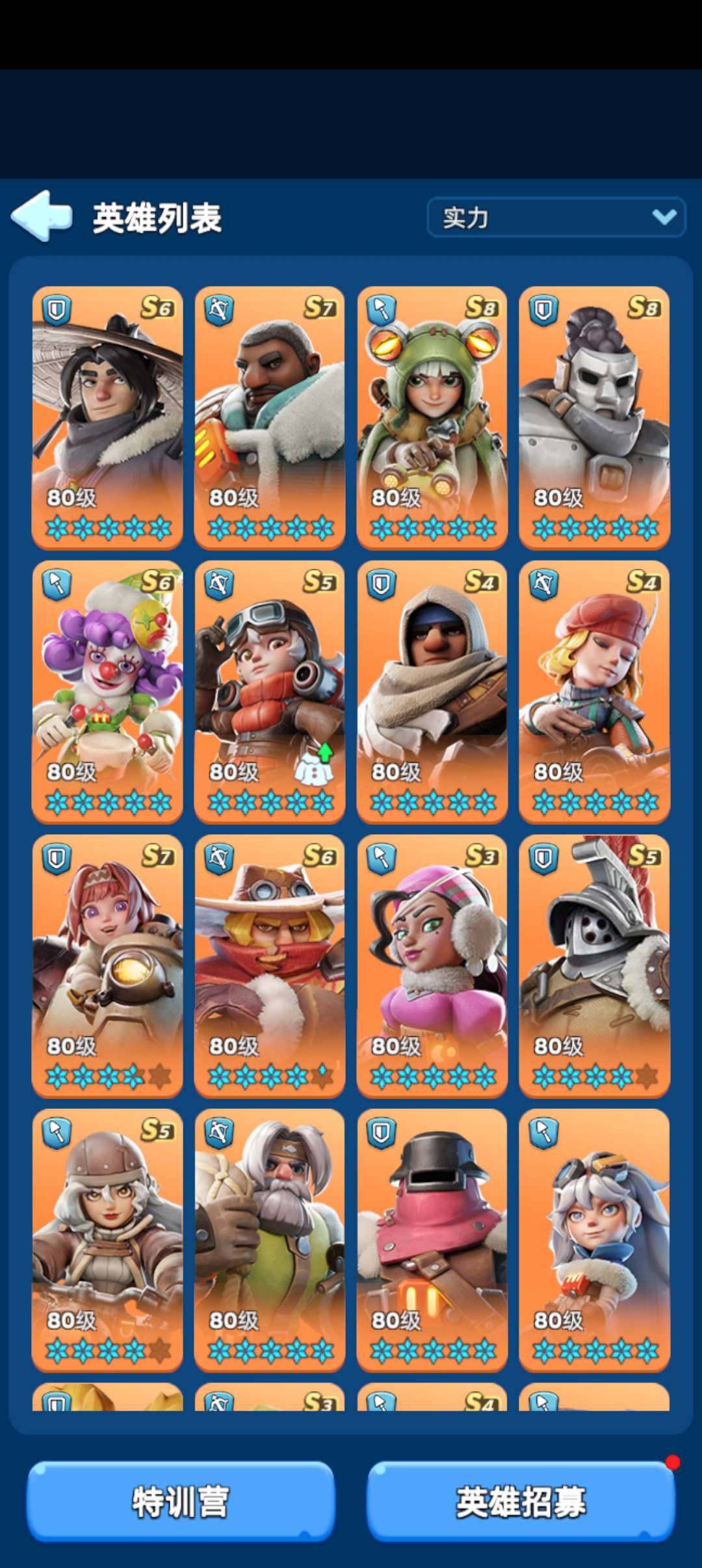Viewport: 702px width, 1568px height.
Task: Open the 特训营 training camp
Action: (181, 1502)
